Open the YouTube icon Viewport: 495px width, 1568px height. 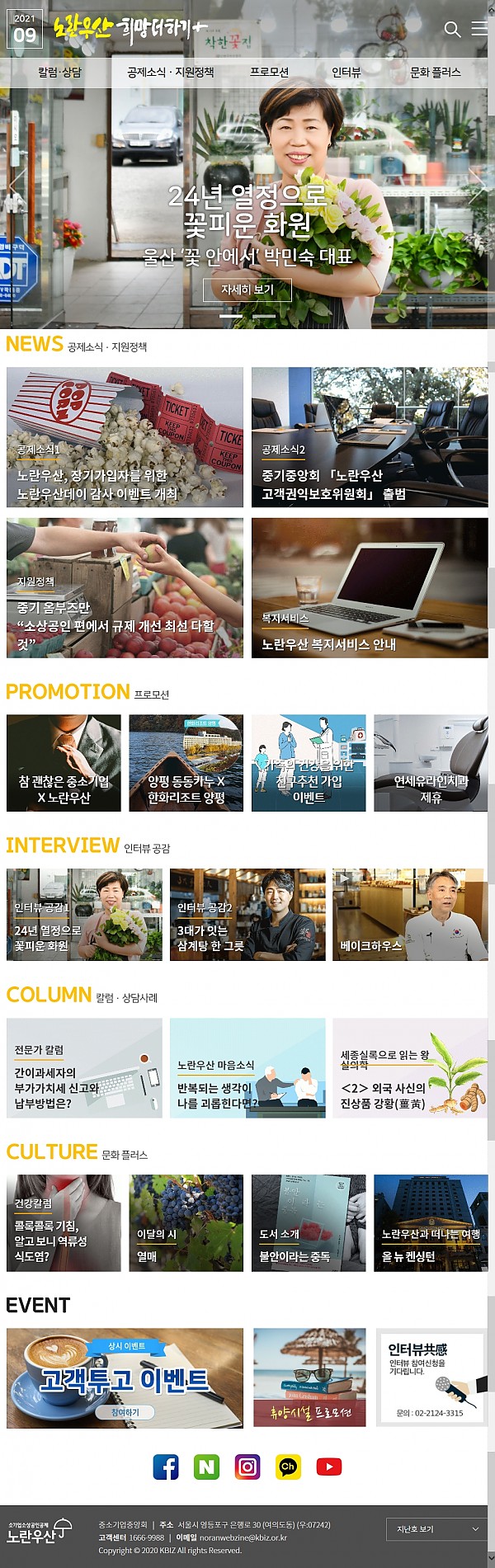(328, 1467)
